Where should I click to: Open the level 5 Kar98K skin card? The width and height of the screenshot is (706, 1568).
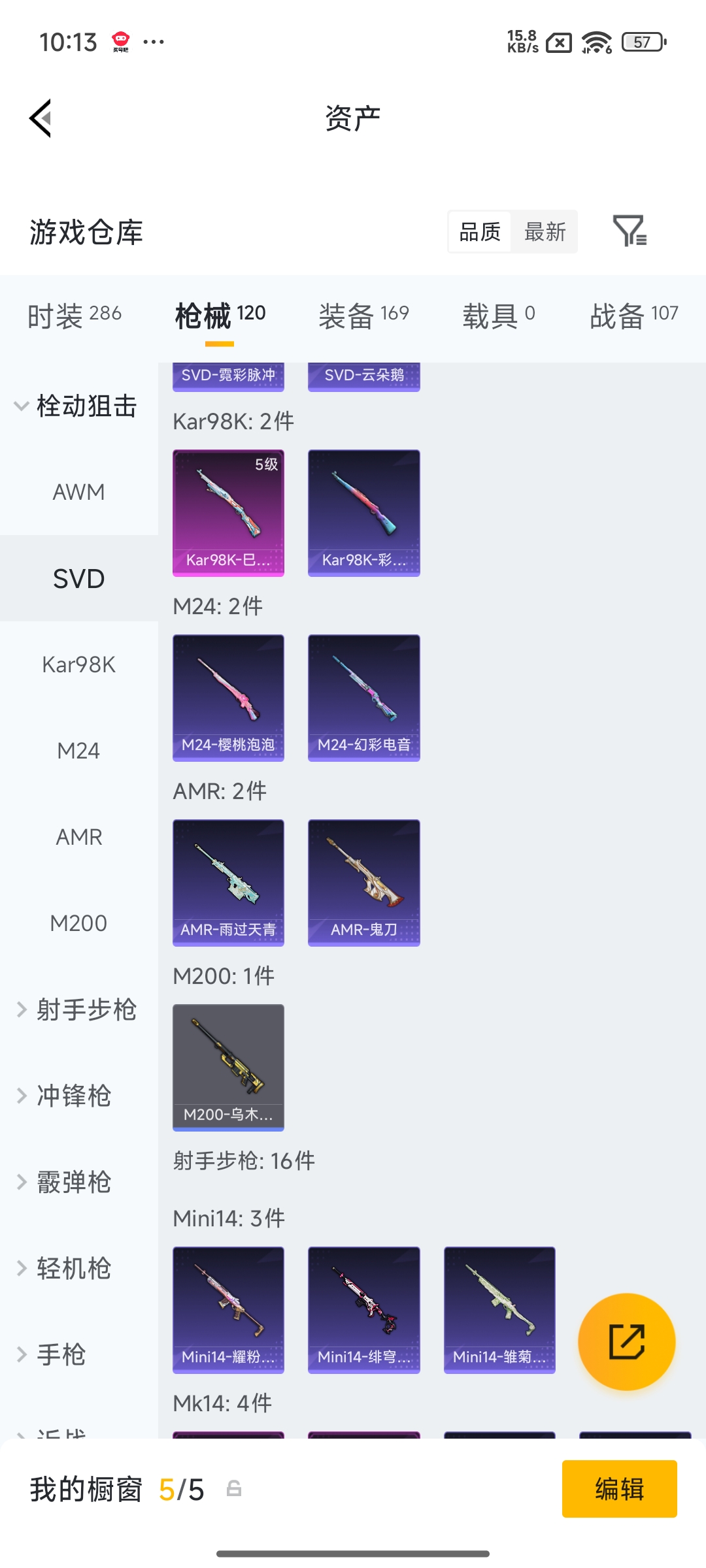point(228,513)
